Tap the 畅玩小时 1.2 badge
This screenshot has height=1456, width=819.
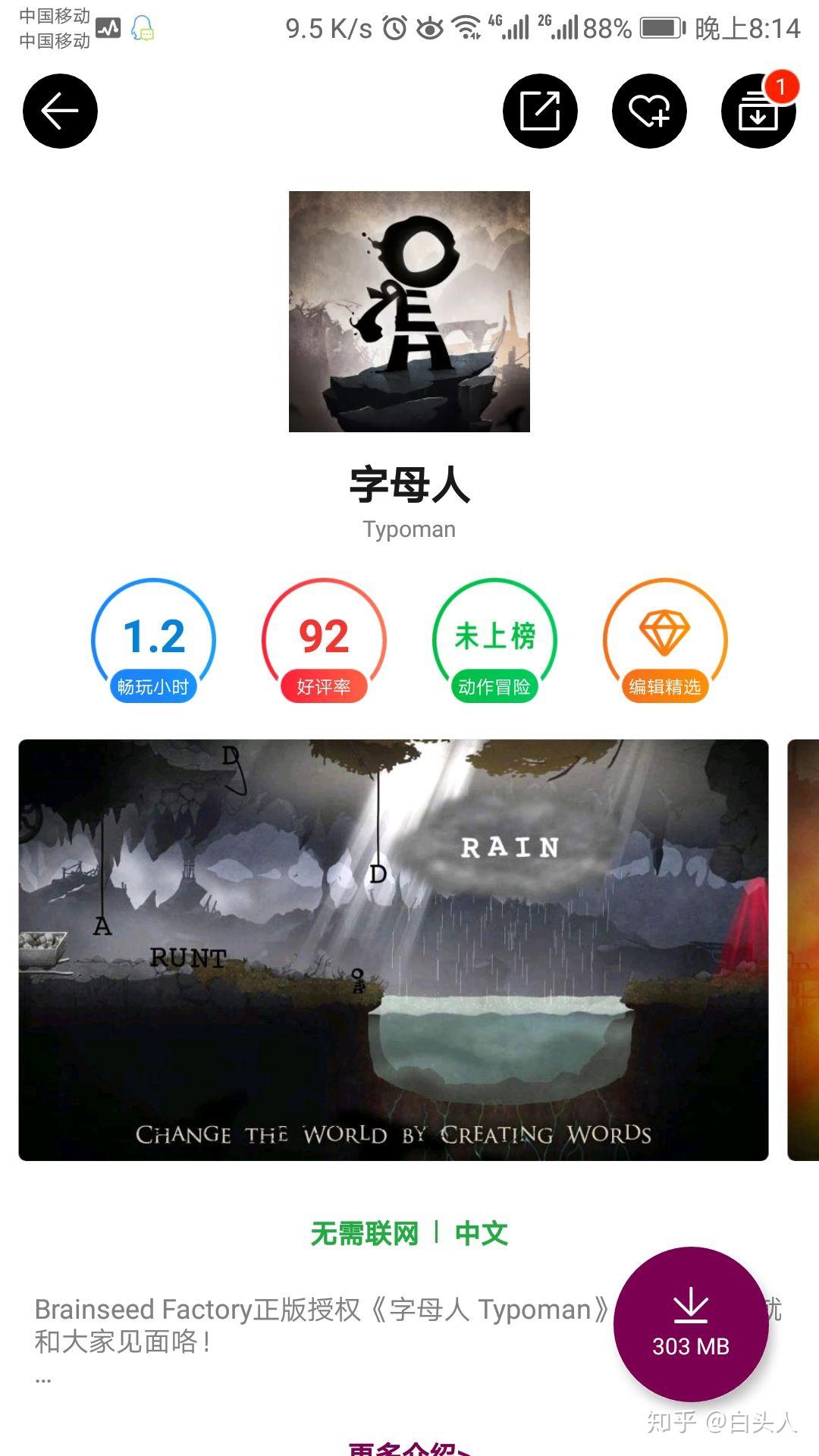[153, 642]
